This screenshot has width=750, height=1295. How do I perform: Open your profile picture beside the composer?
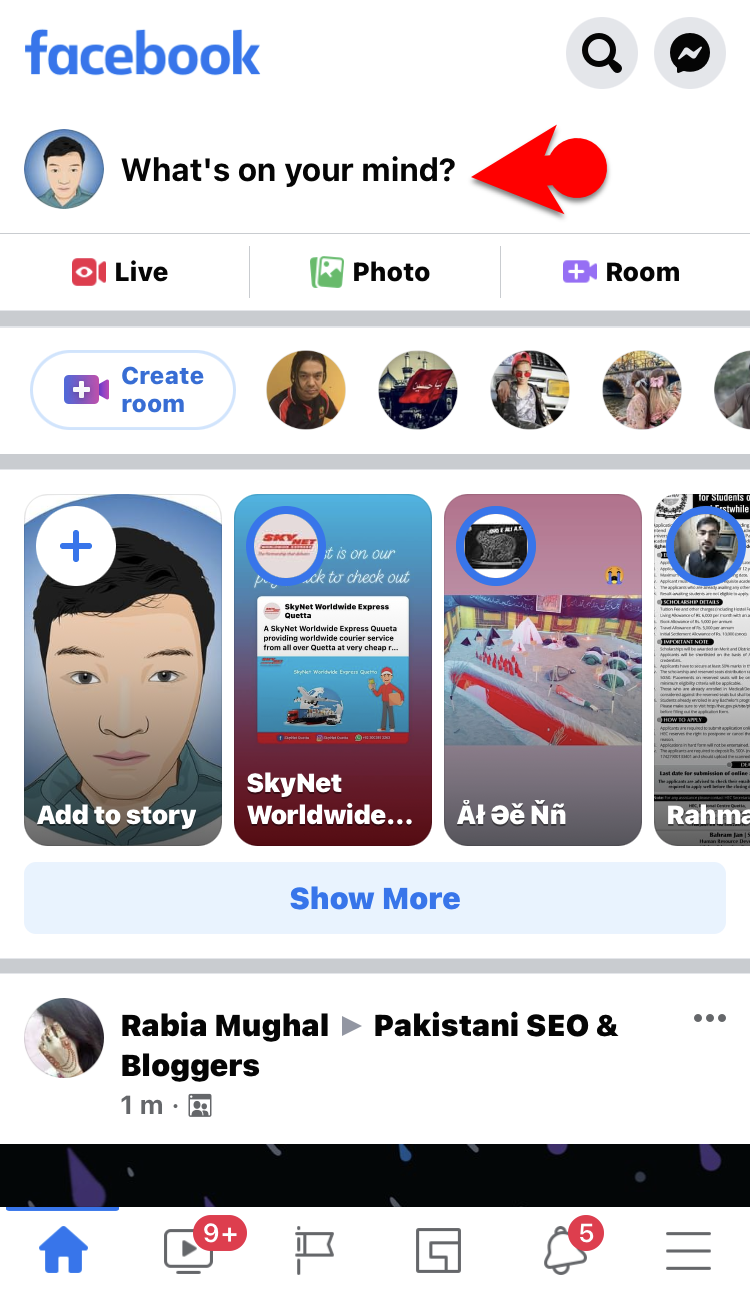(64, 170)
